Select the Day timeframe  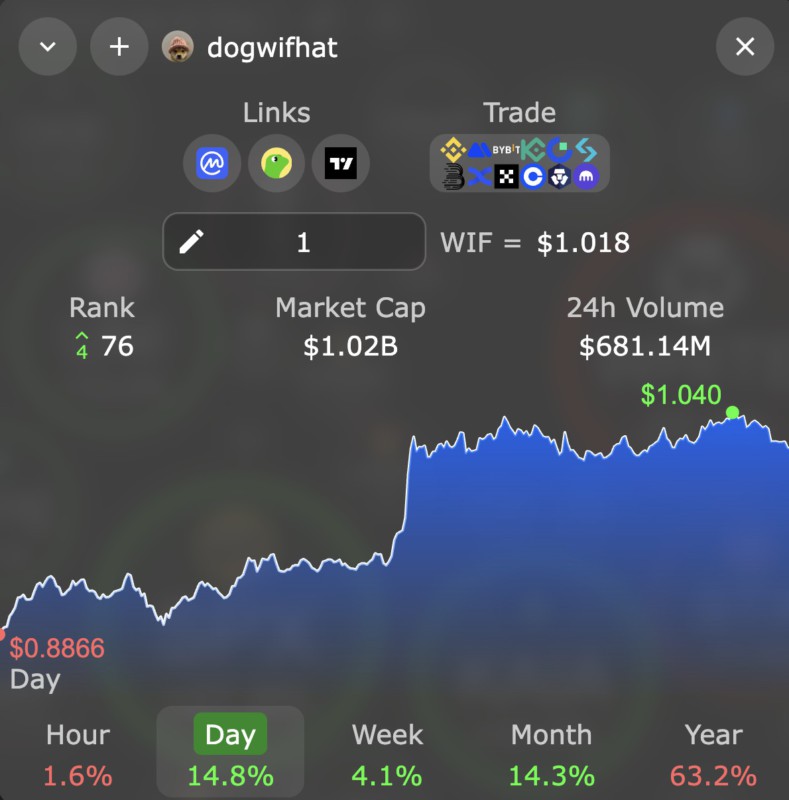tap(230, 753)
